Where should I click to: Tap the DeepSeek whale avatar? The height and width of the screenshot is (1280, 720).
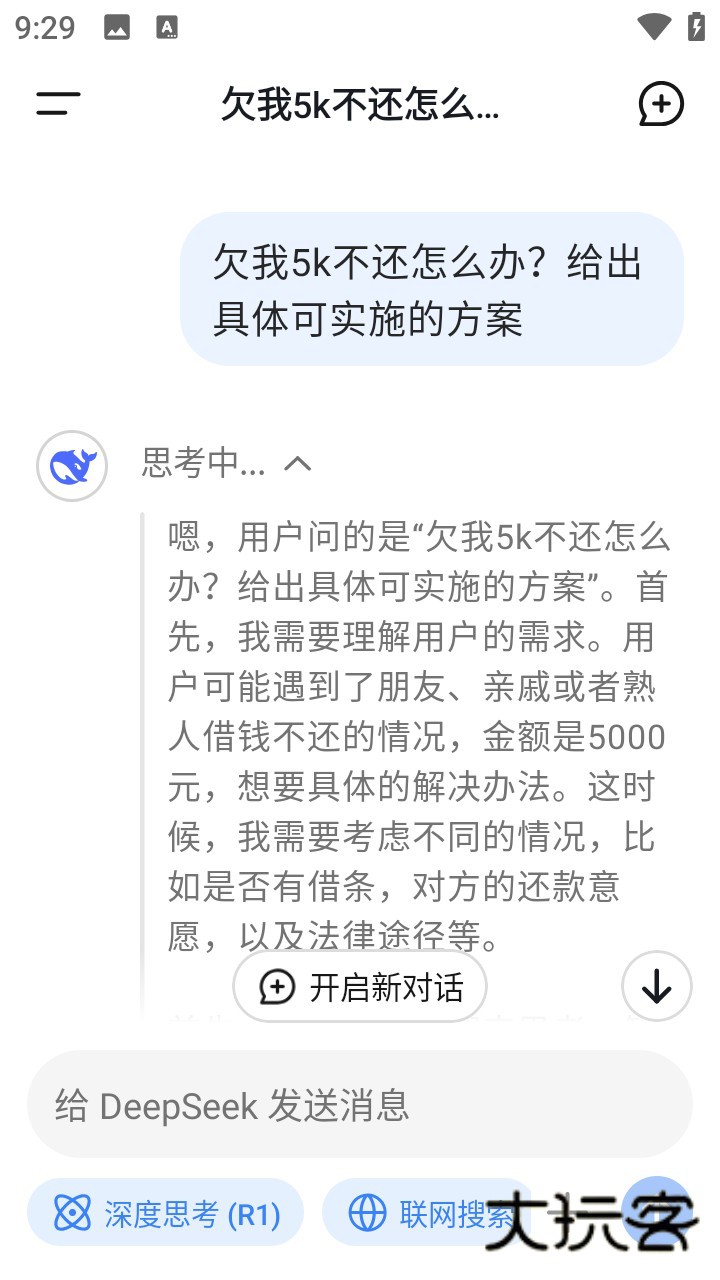[70, 465]
